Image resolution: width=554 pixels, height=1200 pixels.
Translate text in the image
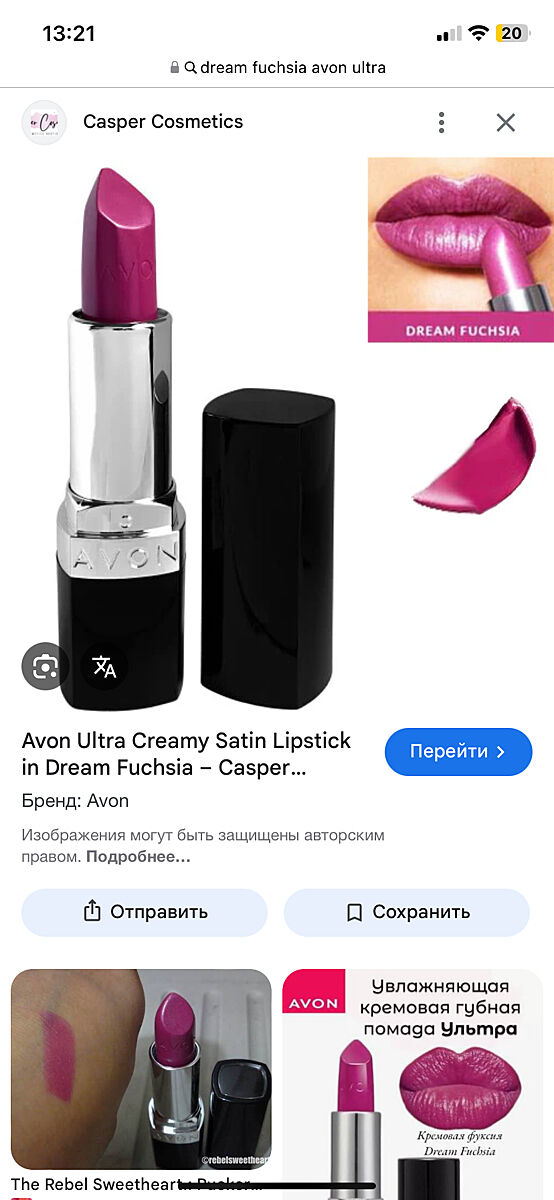pyautogui.click(x=104, y=667)
